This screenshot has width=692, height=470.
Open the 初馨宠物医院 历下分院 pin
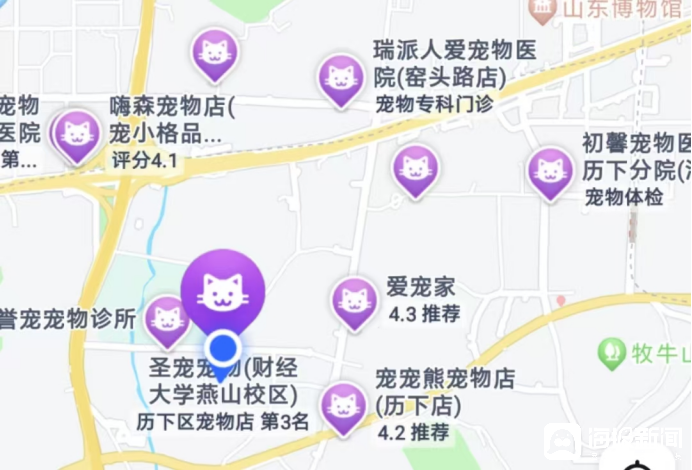(550, 170)
